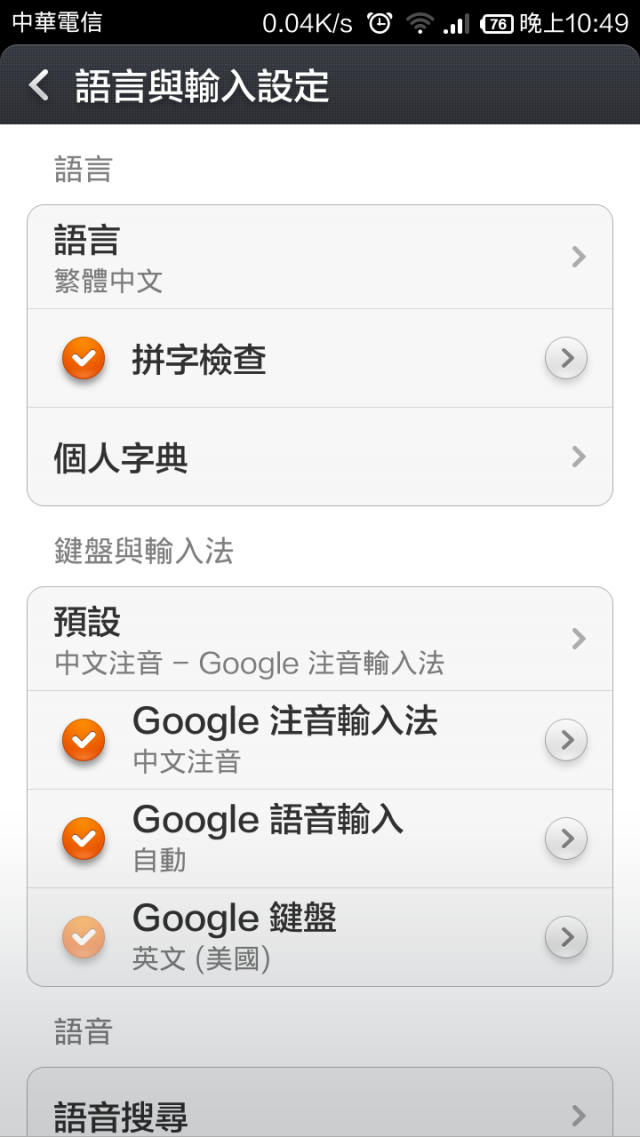Viewport: 640px width, 1138px height.
Task: Open the 預設 input method row
Action: tap(320, 639)
